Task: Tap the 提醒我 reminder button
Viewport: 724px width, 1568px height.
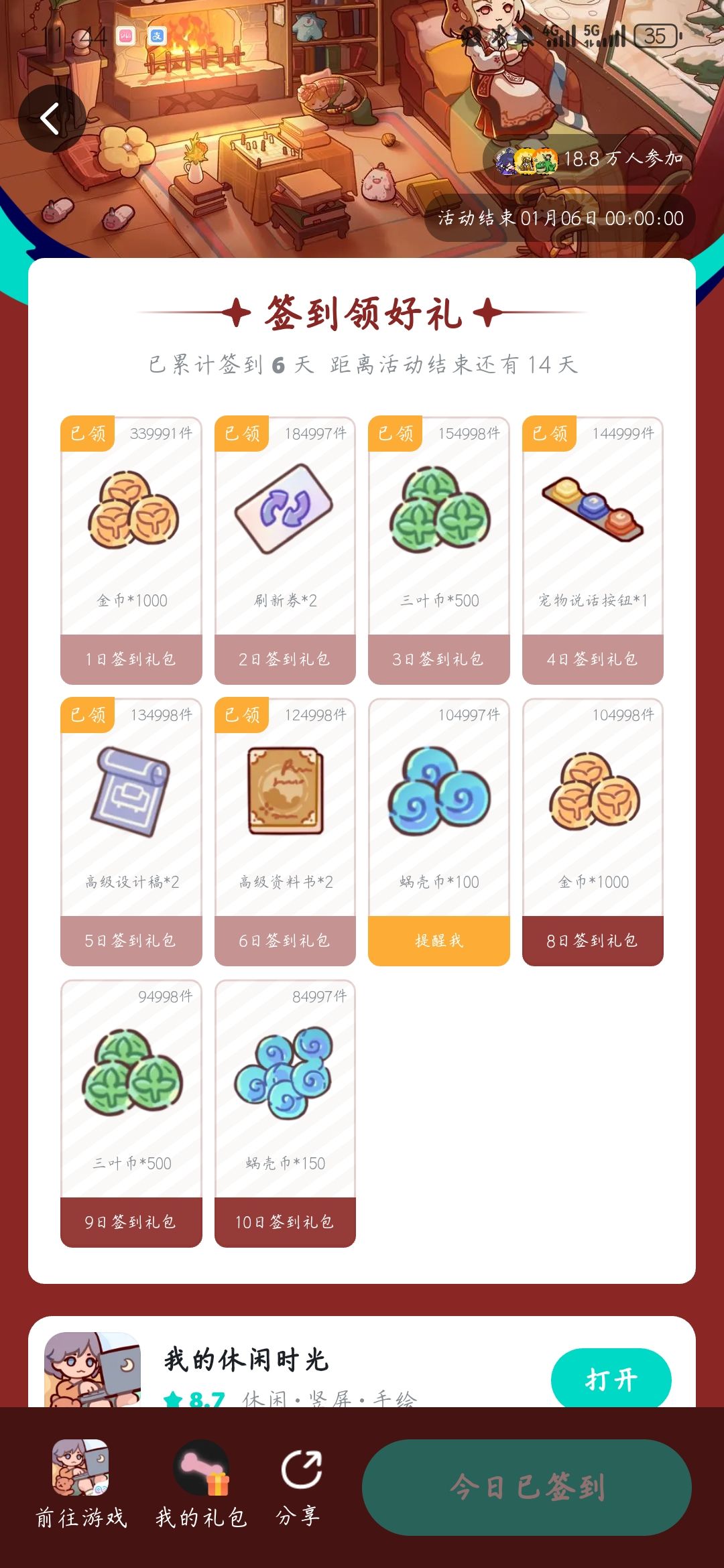Action: point(439,941)
